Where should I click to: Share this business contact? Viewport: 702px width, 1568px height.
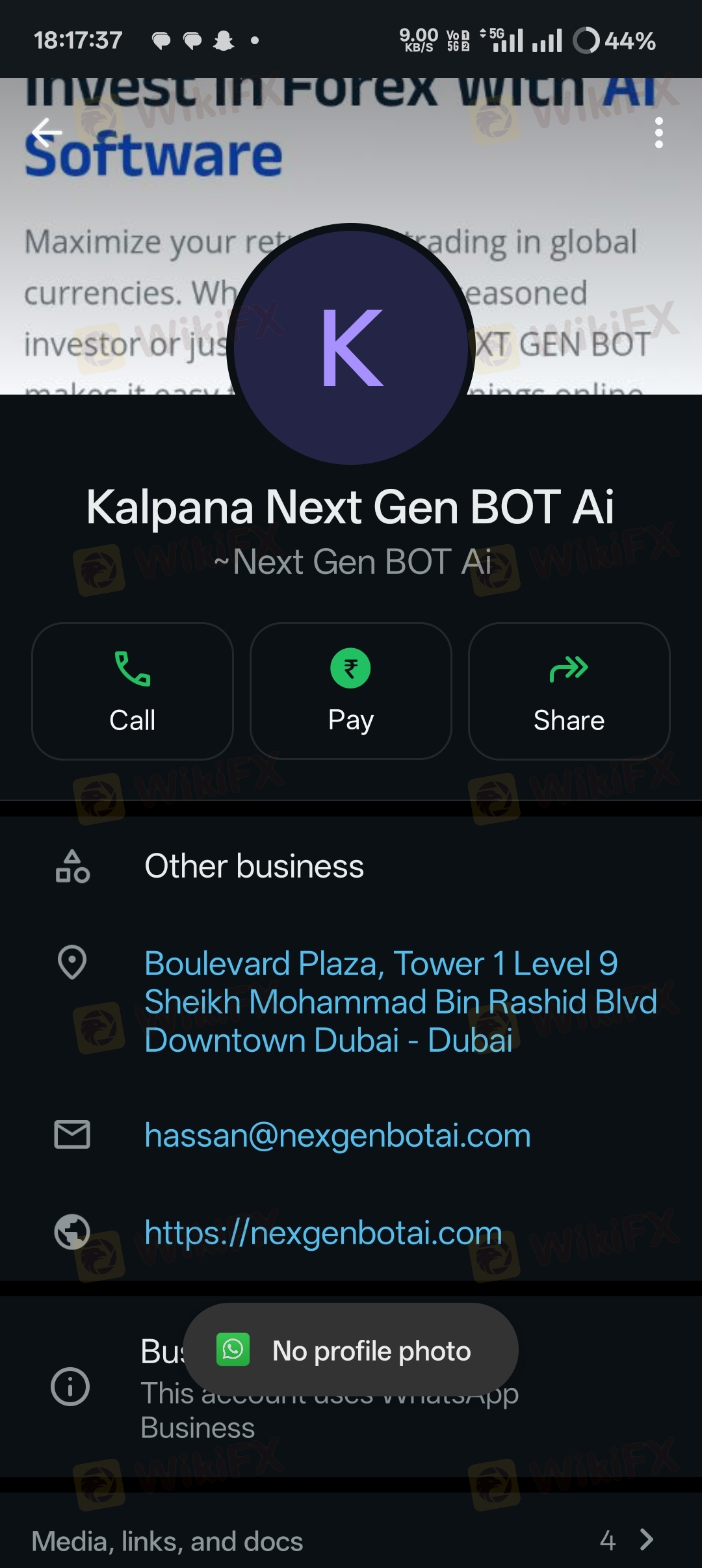point(569,691)
